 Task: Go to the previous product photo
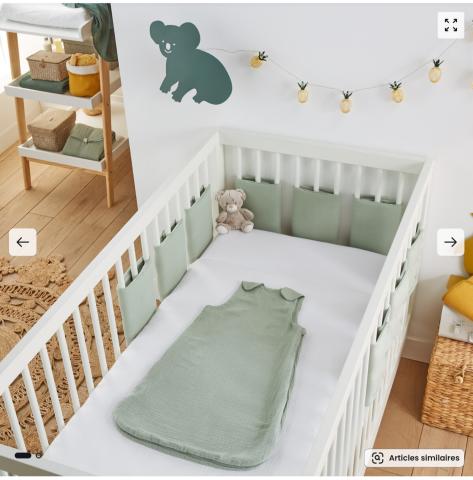point(23,242)
